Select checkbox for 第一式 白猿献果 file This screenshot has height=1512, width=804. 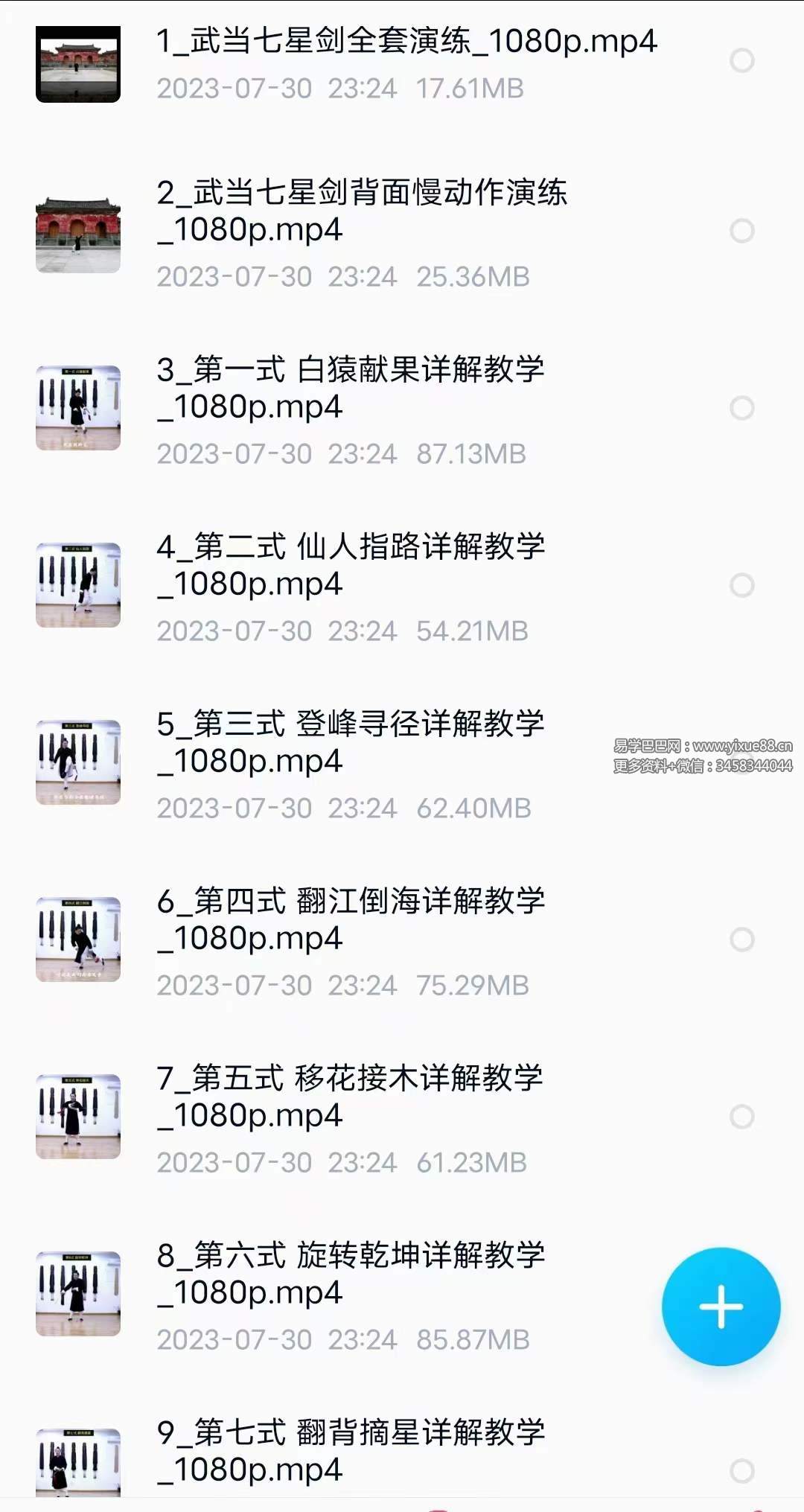[x=741, y=408]
